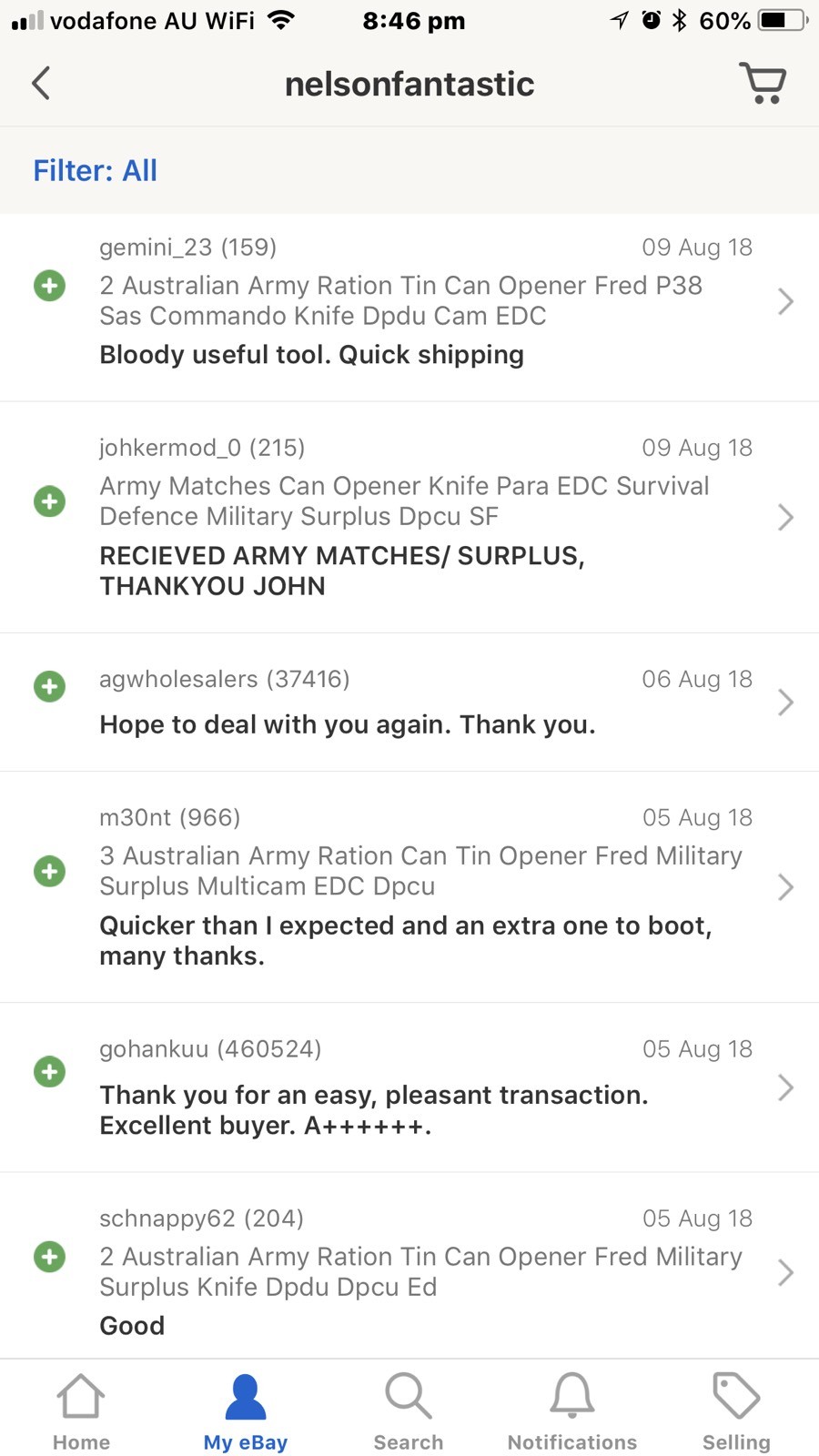Tap the green plus icon next to johkermod_0
This screenshot has height=1456, width=819.
pos(49,501)
